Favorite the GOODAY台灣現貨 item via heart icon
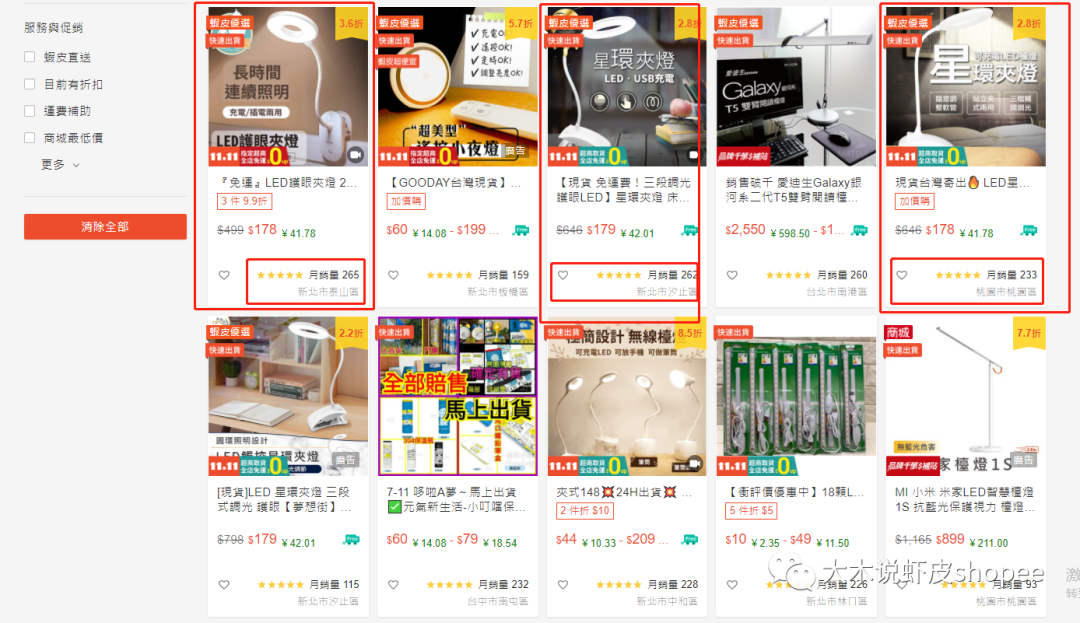Viewport: 1080px width, 623px height. pyautogui.click(x=393, y=275)
